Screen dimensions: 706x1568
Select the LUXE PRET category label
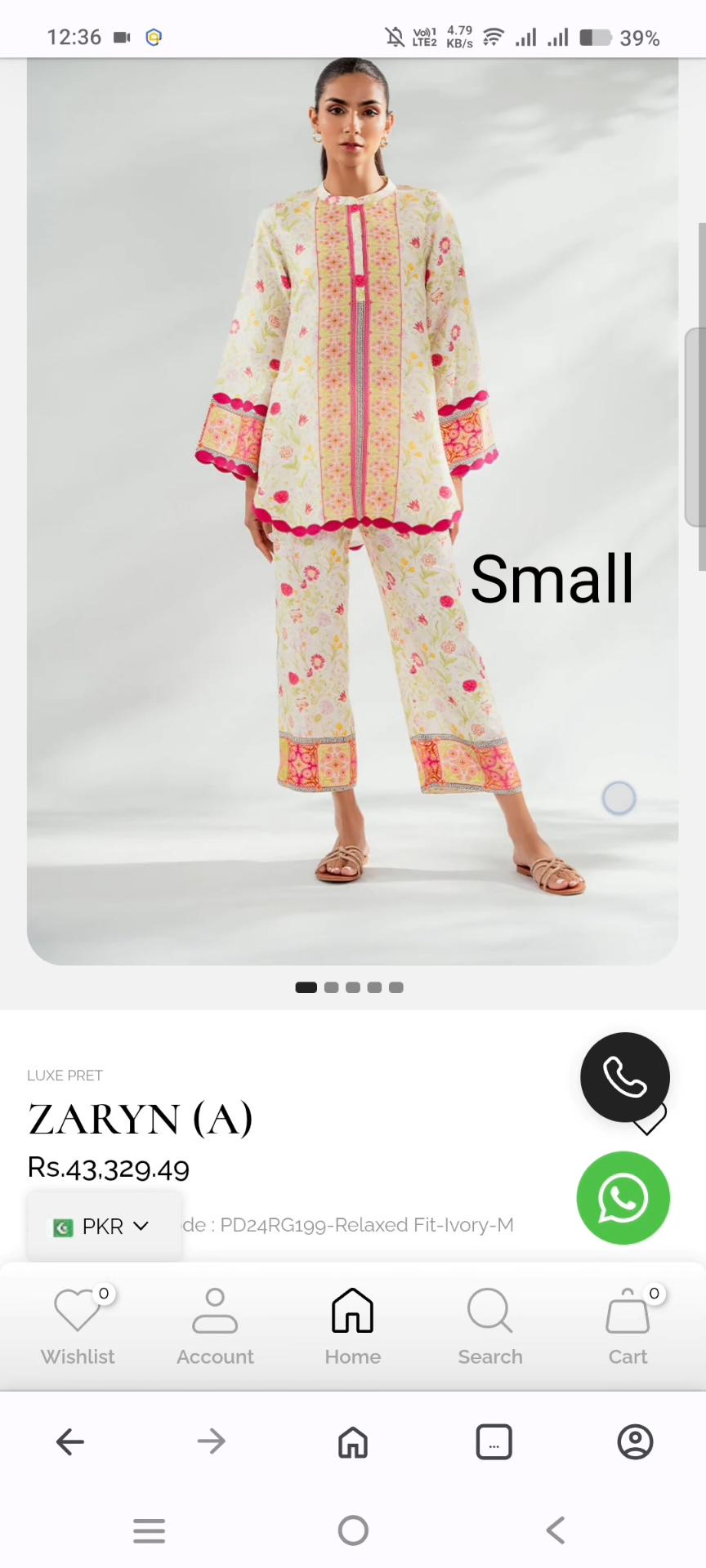65,1075
